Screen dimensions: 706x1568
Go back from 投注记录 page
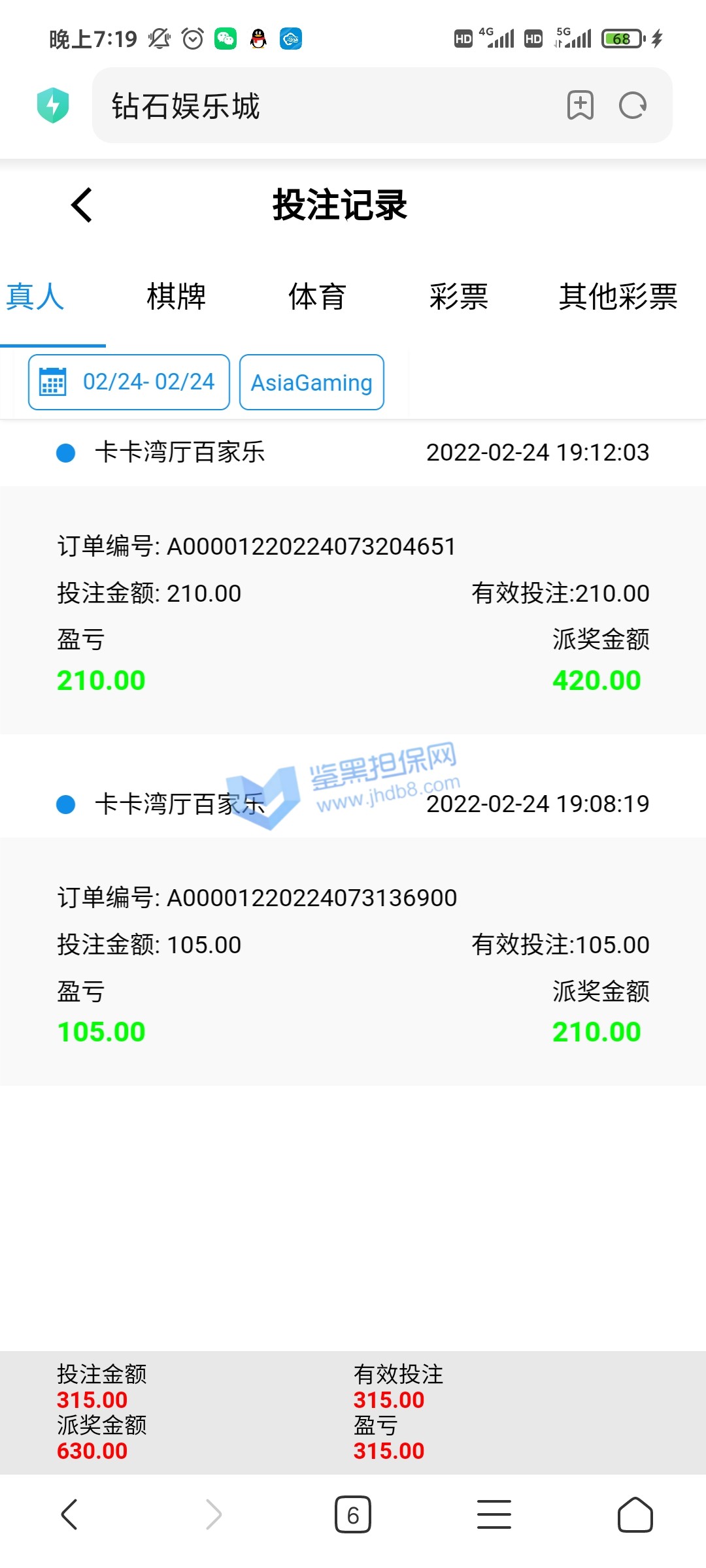pos(82,205)
